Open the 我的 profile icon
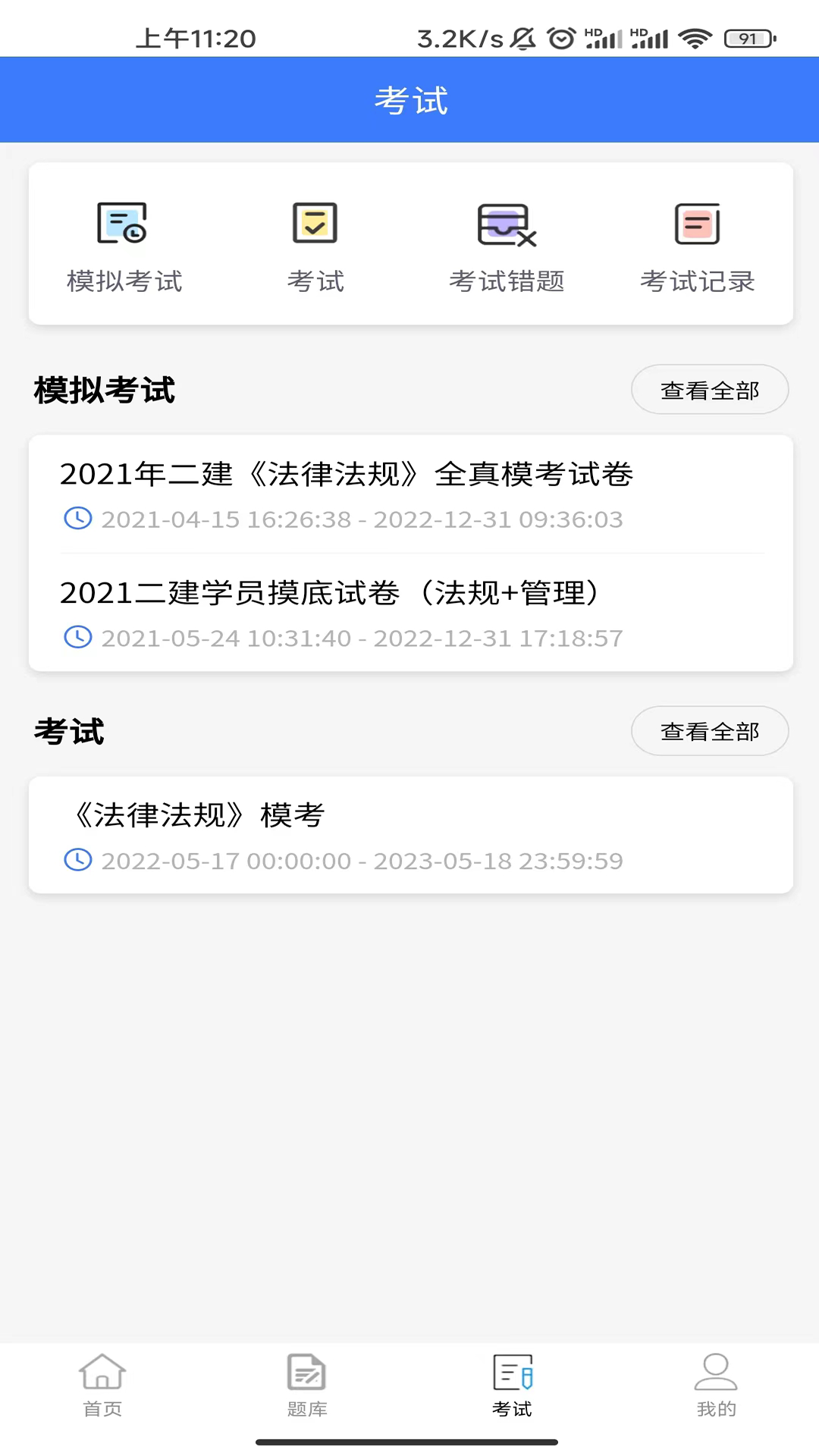This screenshot has width=819, height=1456. tap(716, 1382)
